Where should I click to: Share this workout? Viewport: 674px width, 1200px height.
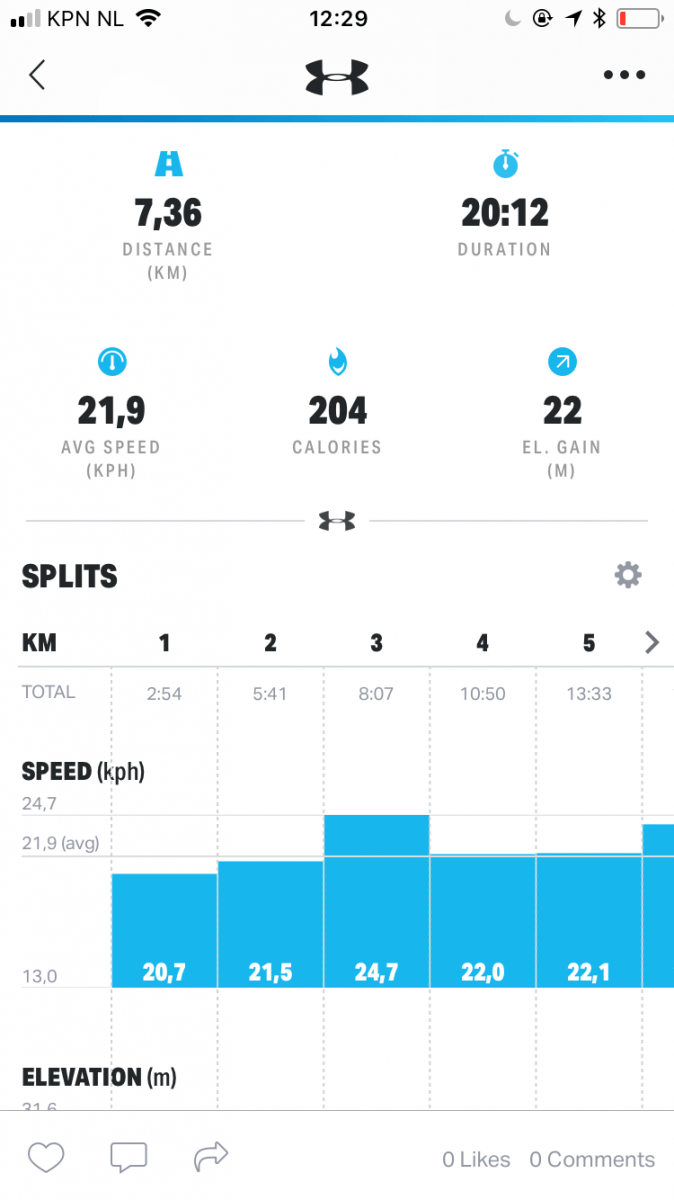(210, 1159)
